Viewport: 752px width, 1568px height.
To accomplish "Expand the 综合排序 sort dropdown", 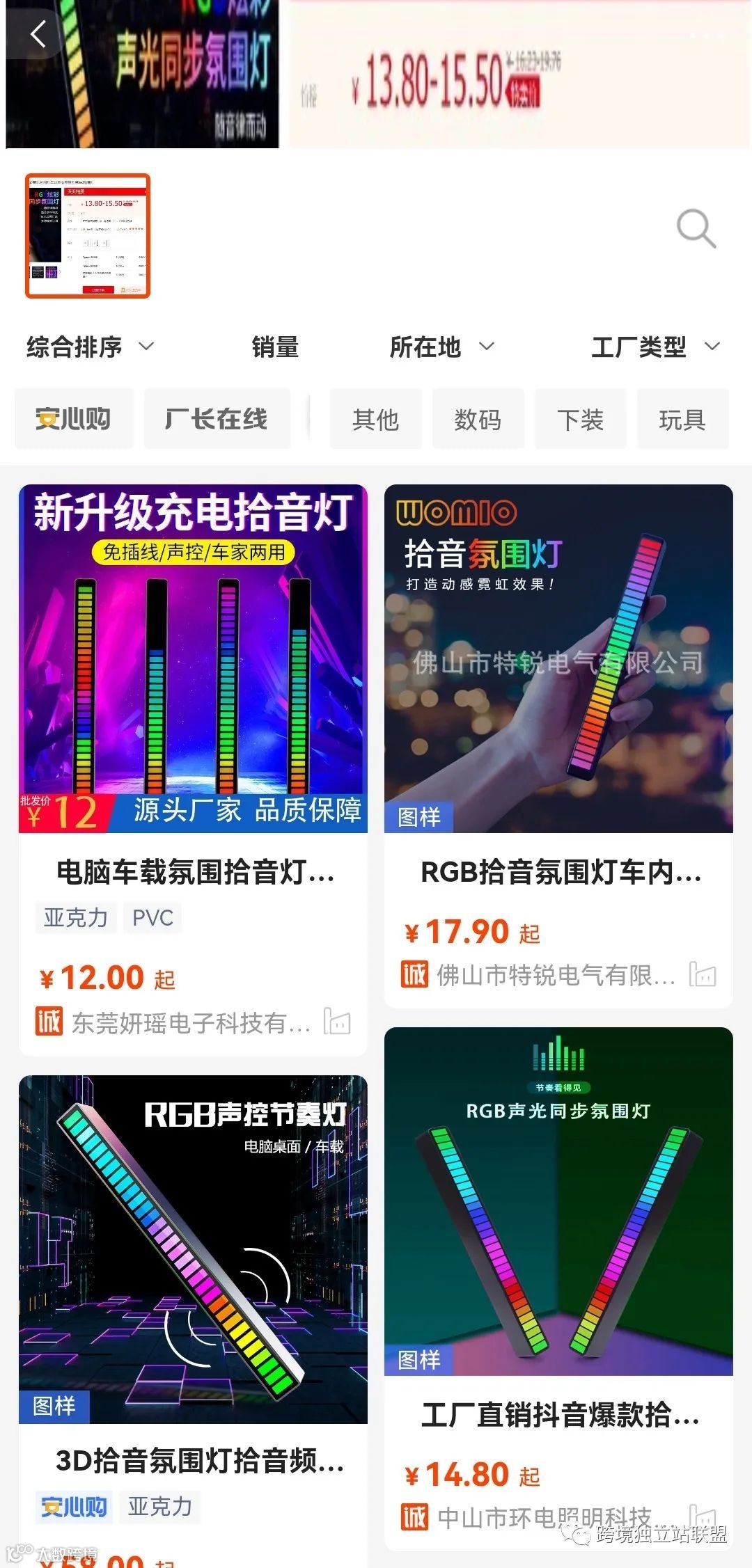I will coord(89,347).
